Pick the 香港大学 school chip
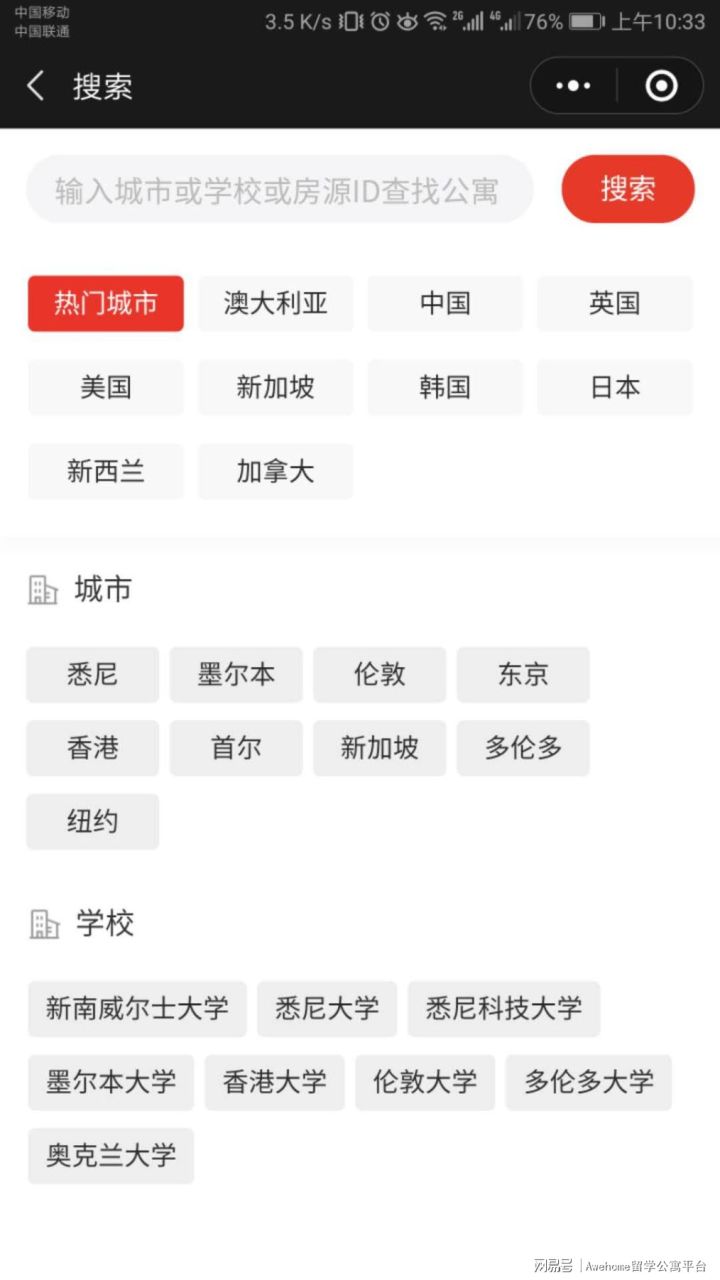The width and height of the screenshot is (720, 1280). point(275,1082)
